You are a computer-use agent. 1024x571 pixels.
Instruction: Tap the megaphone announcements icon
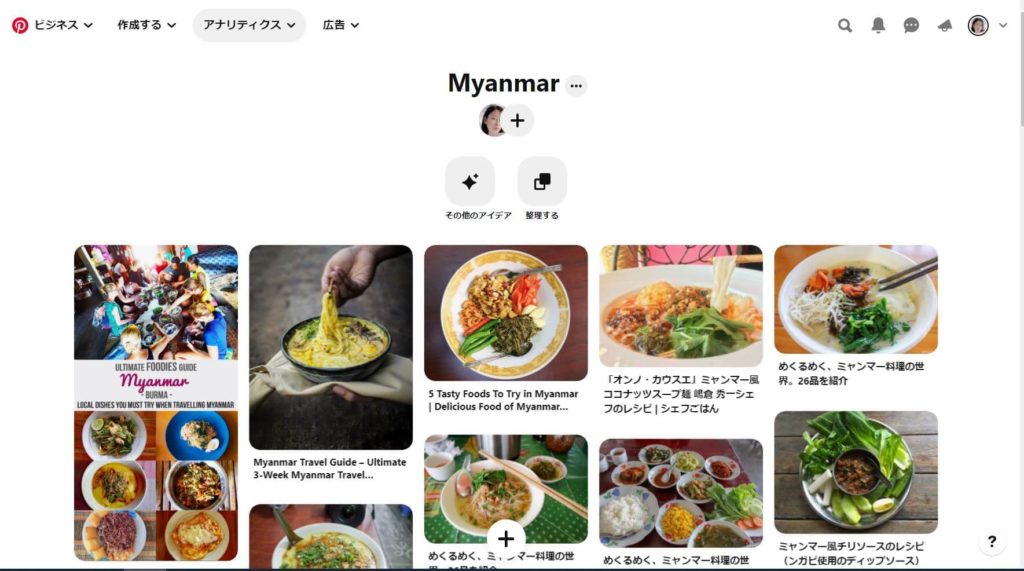tap(944, 26)
